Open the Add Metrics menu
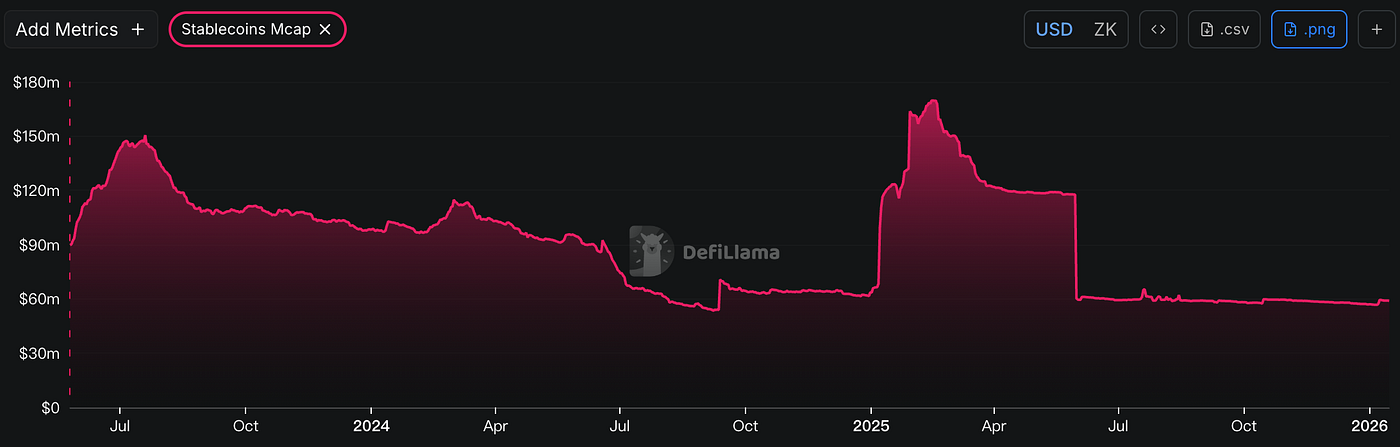Viewport: 1400px width, 447px height. click(x=80, y=30)
